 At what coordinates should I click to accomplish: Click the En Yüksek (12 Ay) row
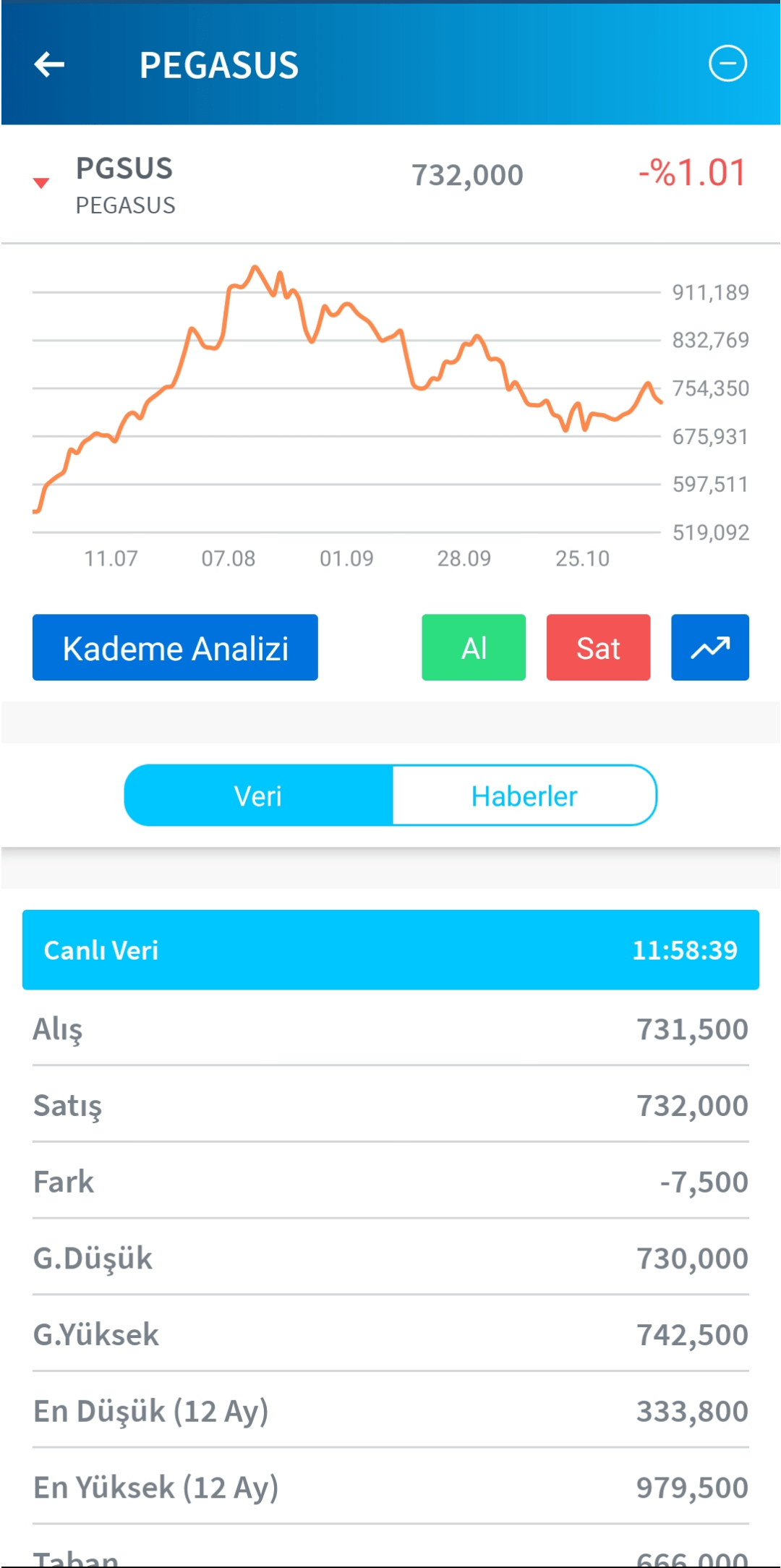[390, 1487]
